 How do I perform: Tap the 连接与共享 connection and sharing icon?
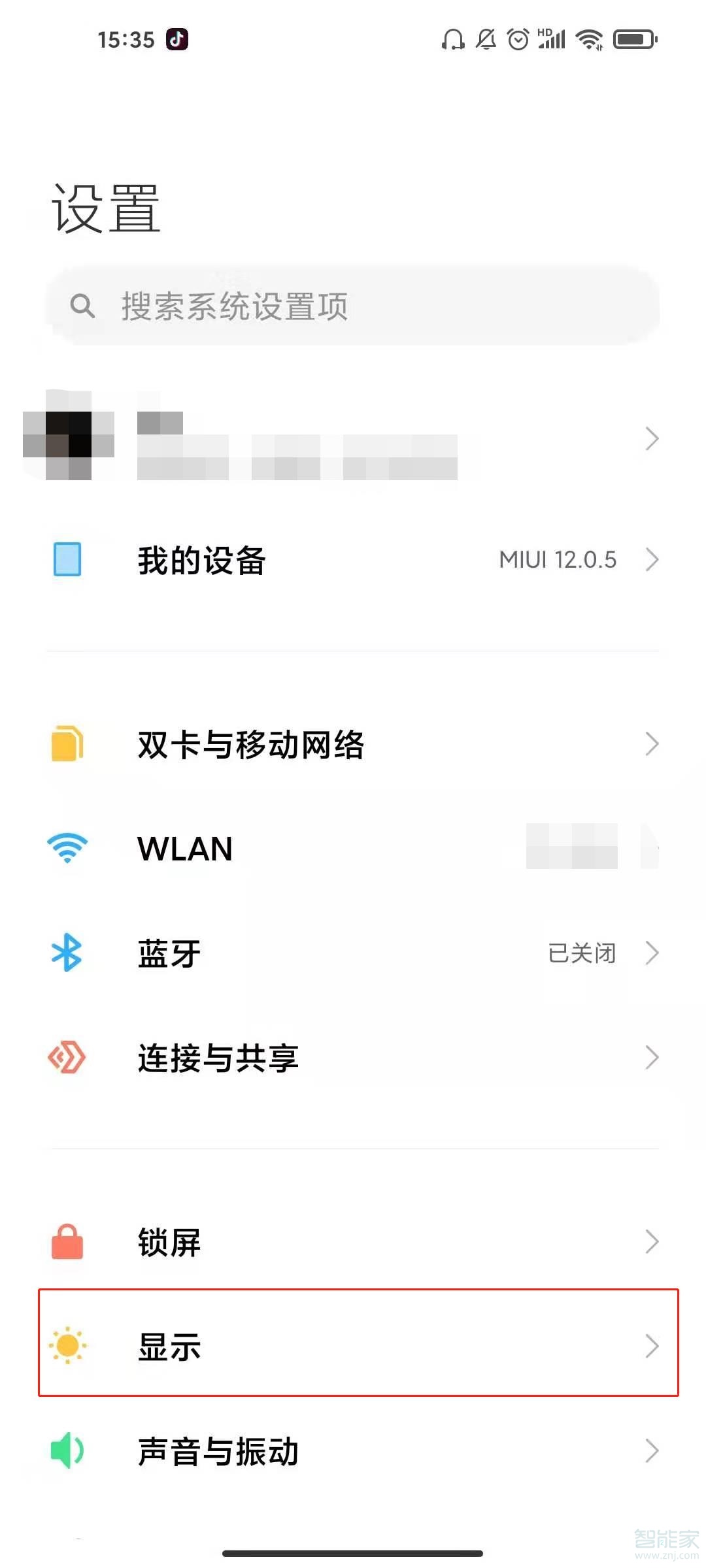pyautogui.click(x=67, y=1057)
